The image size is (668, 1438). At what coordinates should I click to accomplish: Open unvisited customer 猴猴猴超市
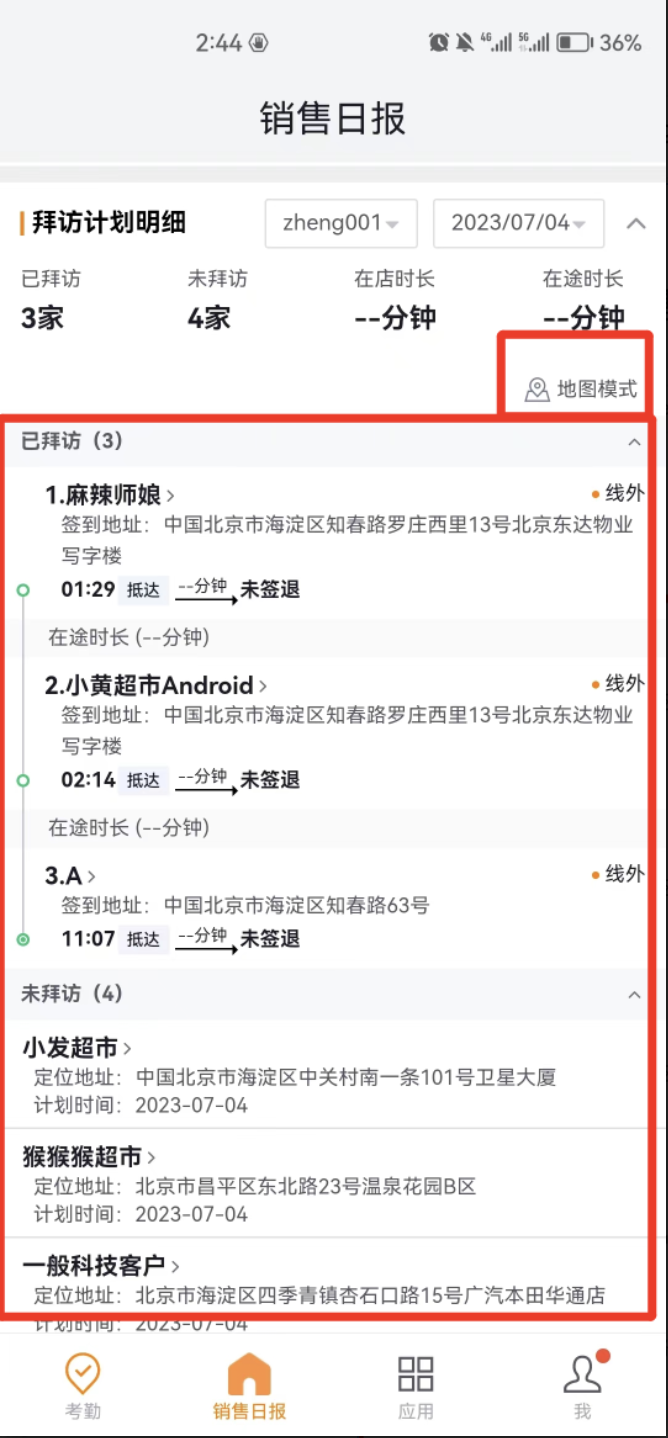click(x=89, y=1157)
